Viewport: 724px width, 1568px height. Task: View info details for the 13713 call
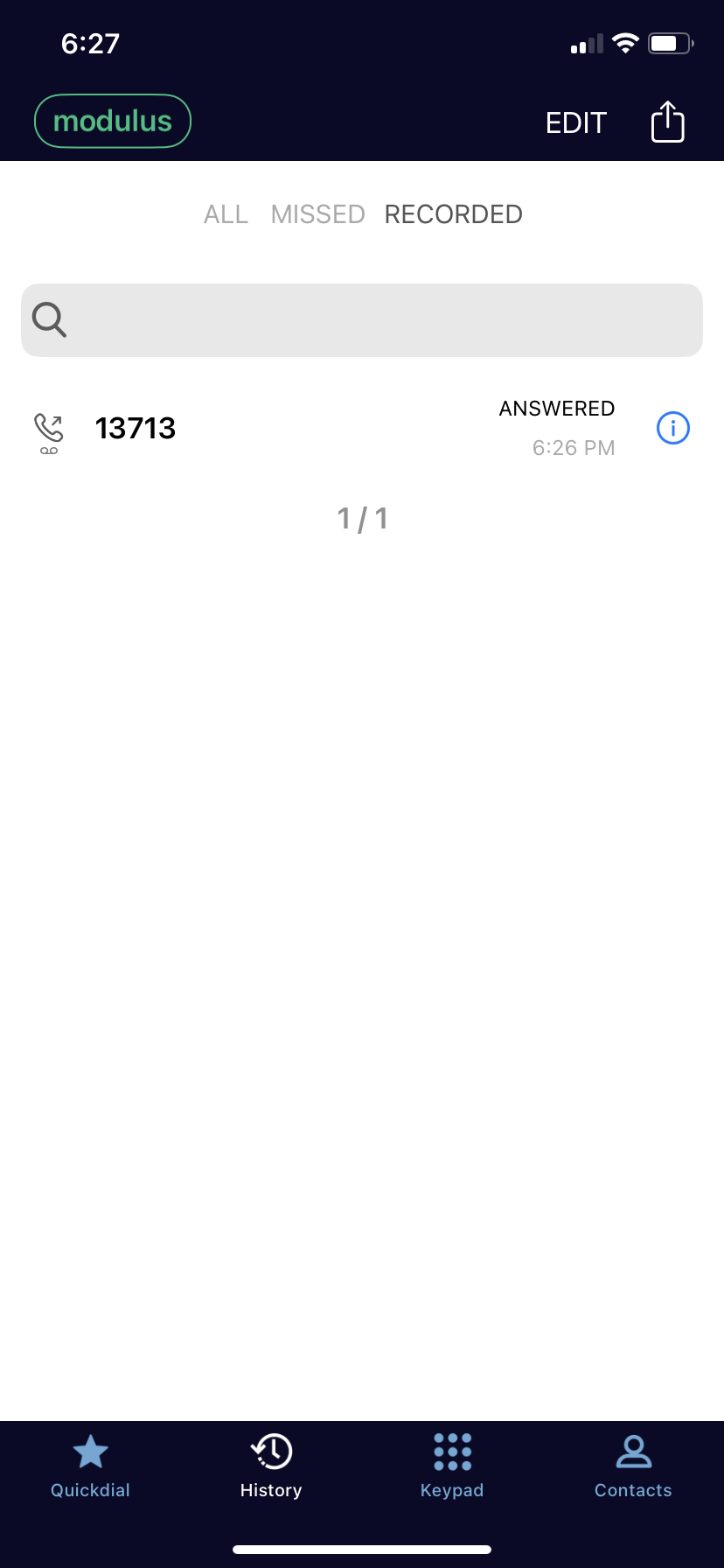point(672,429)
